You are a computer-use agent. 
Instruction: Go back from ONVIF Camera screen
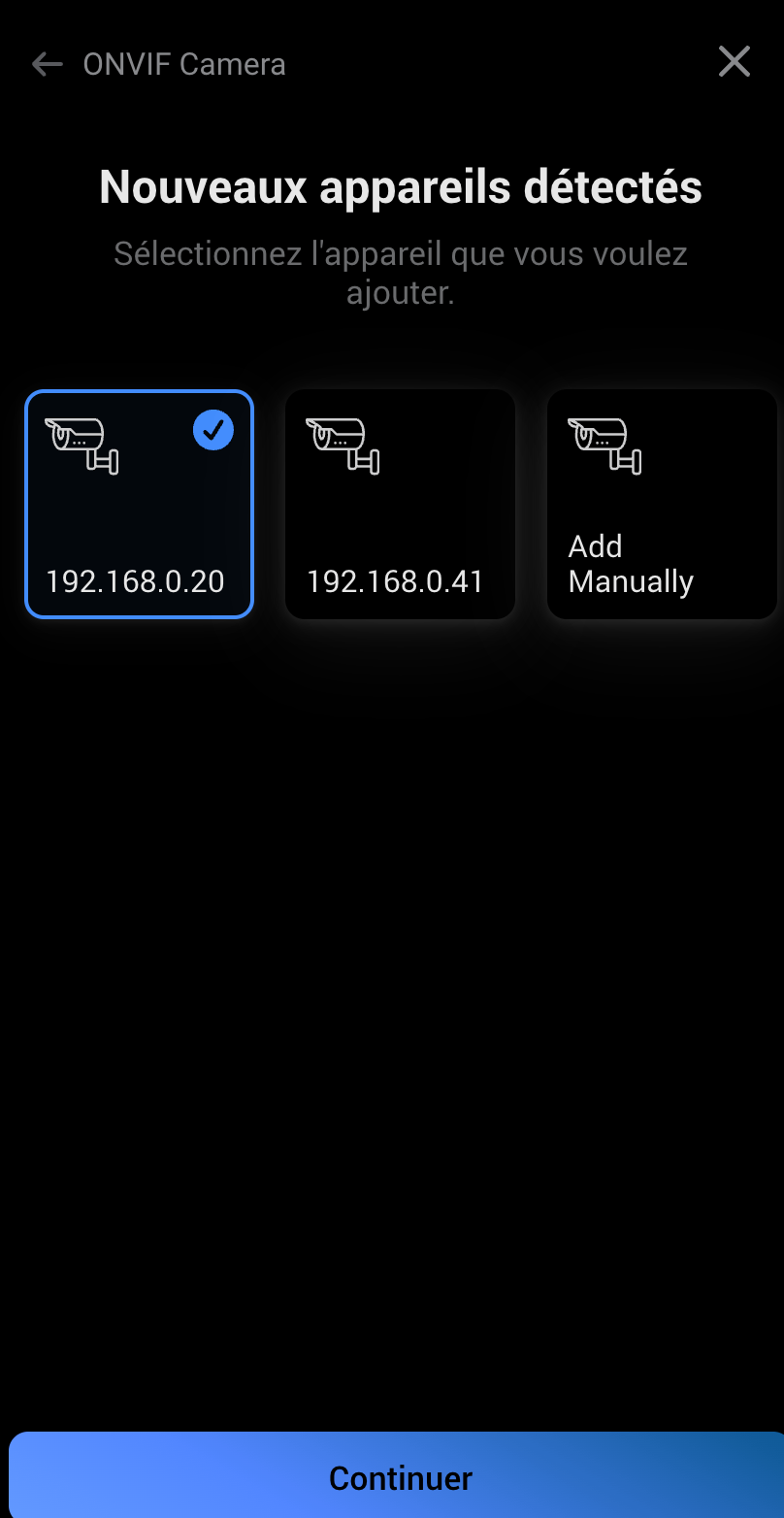pyautogui.click(x=47, y=65)
